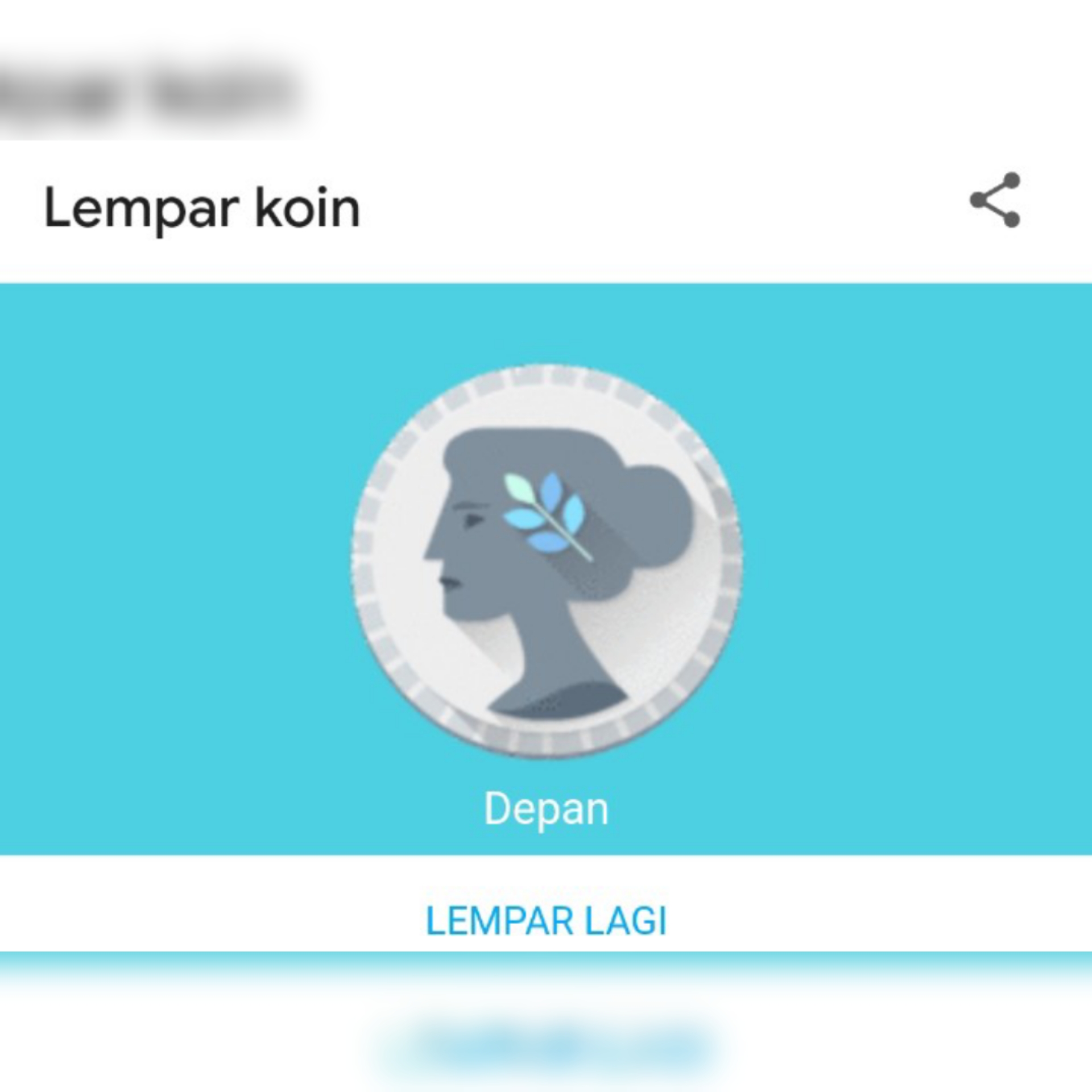Share the coin flip result

coord(995,200)
